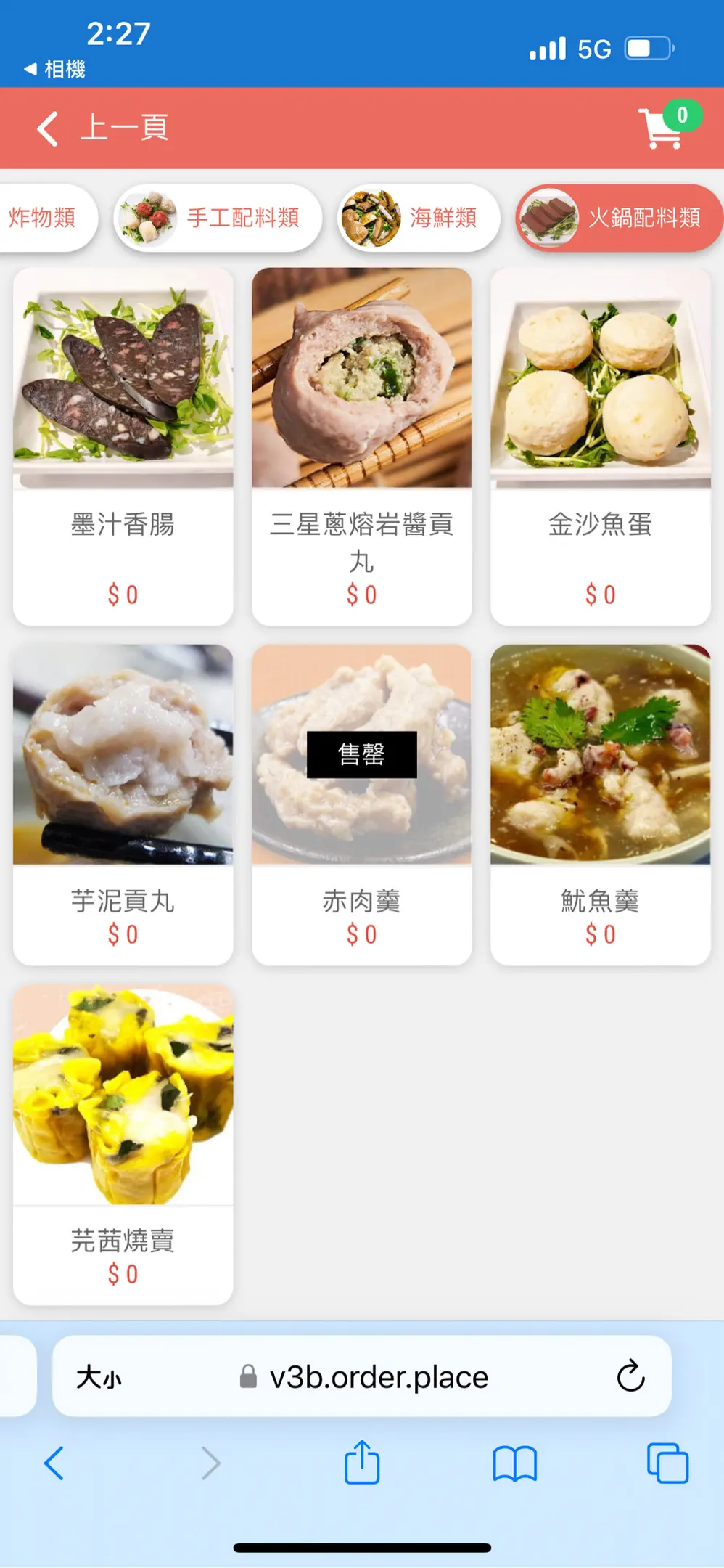
Task: Select the 魷魚羹 dish
Action: (x=600, y=804)
